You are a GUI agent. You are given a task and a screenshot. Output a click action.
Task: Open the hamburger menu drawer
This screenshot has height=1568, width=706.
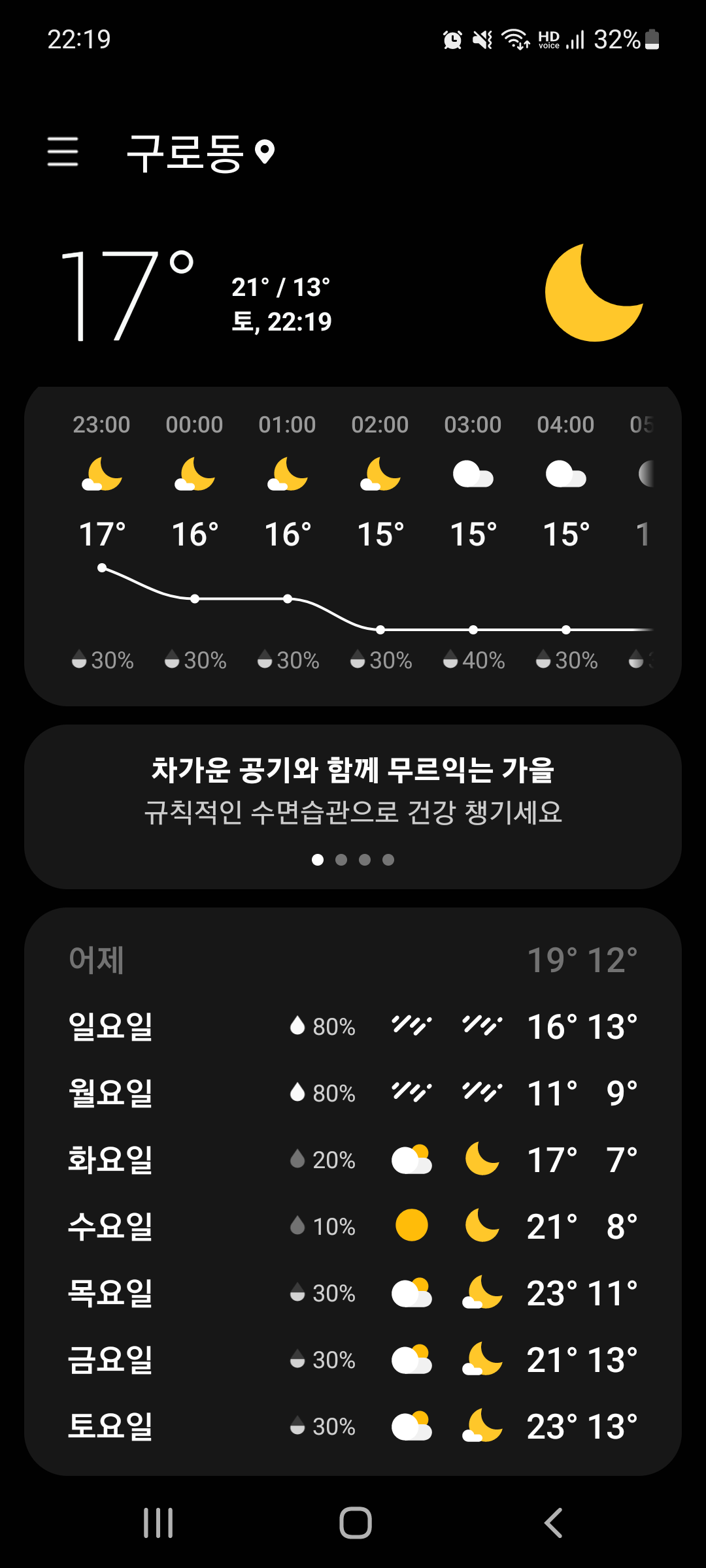pyautogui.click(x=63, y=152)
